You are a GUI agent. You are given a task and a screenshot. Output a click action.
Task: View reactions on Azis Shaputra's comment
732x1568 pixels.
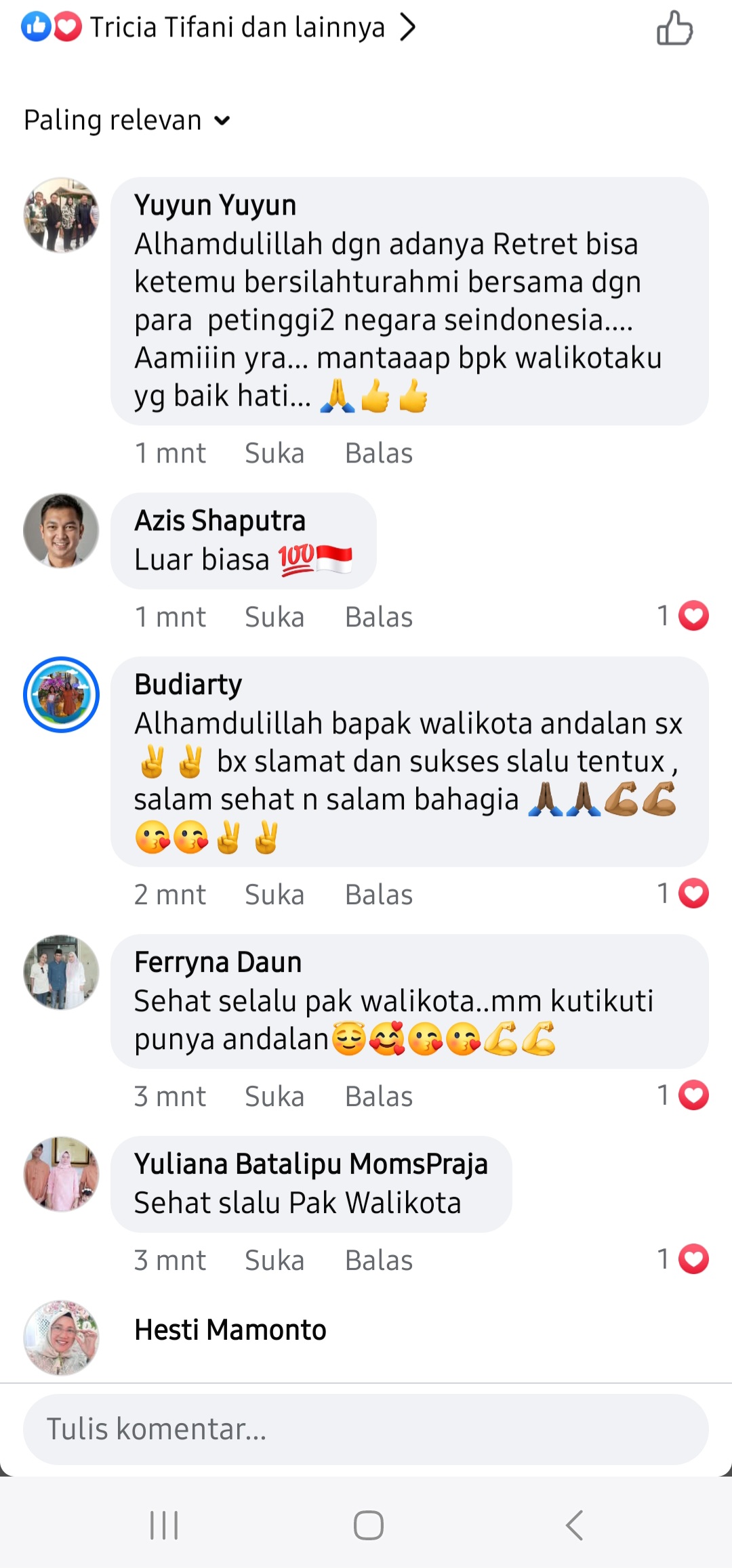point(683,616)
